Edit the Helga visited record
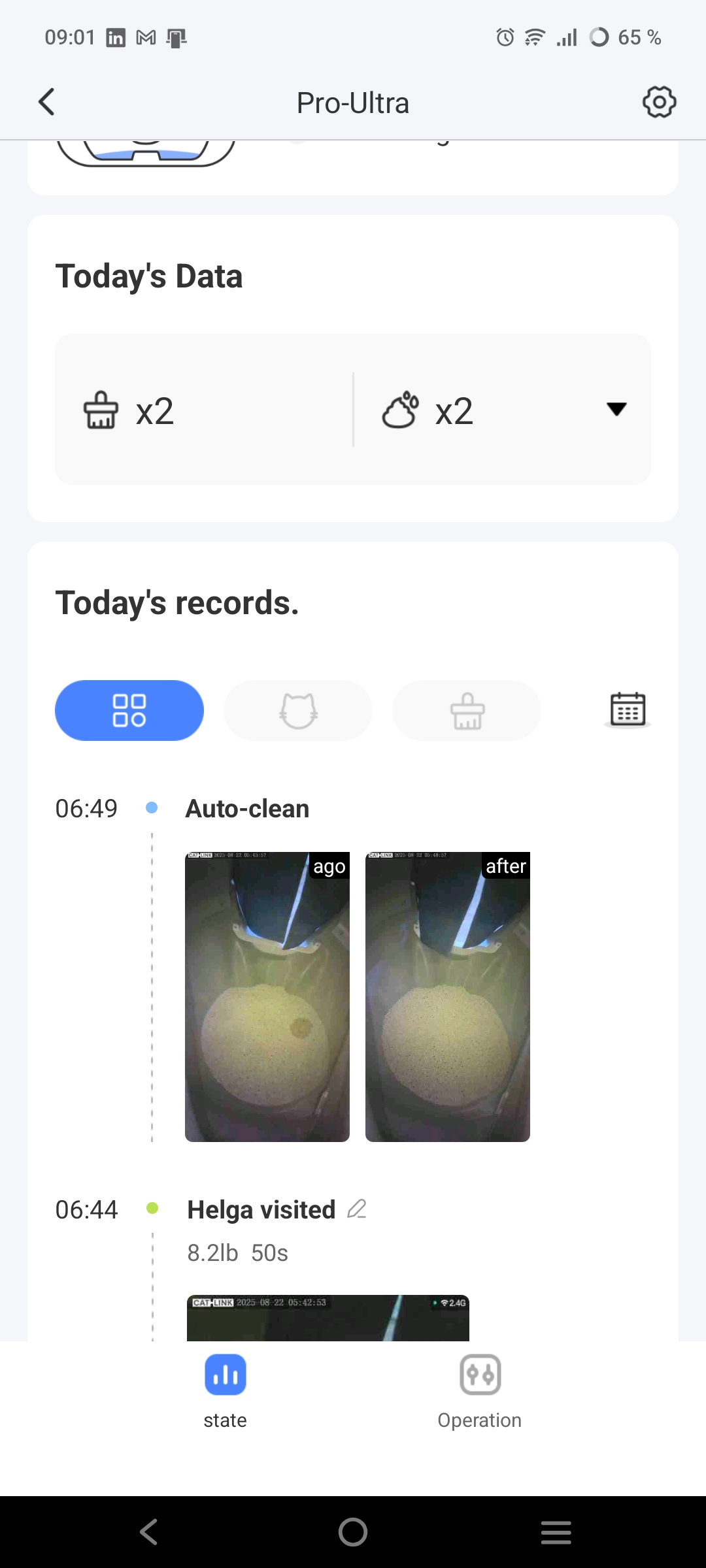706x1568 pixels. [357, 1209]
